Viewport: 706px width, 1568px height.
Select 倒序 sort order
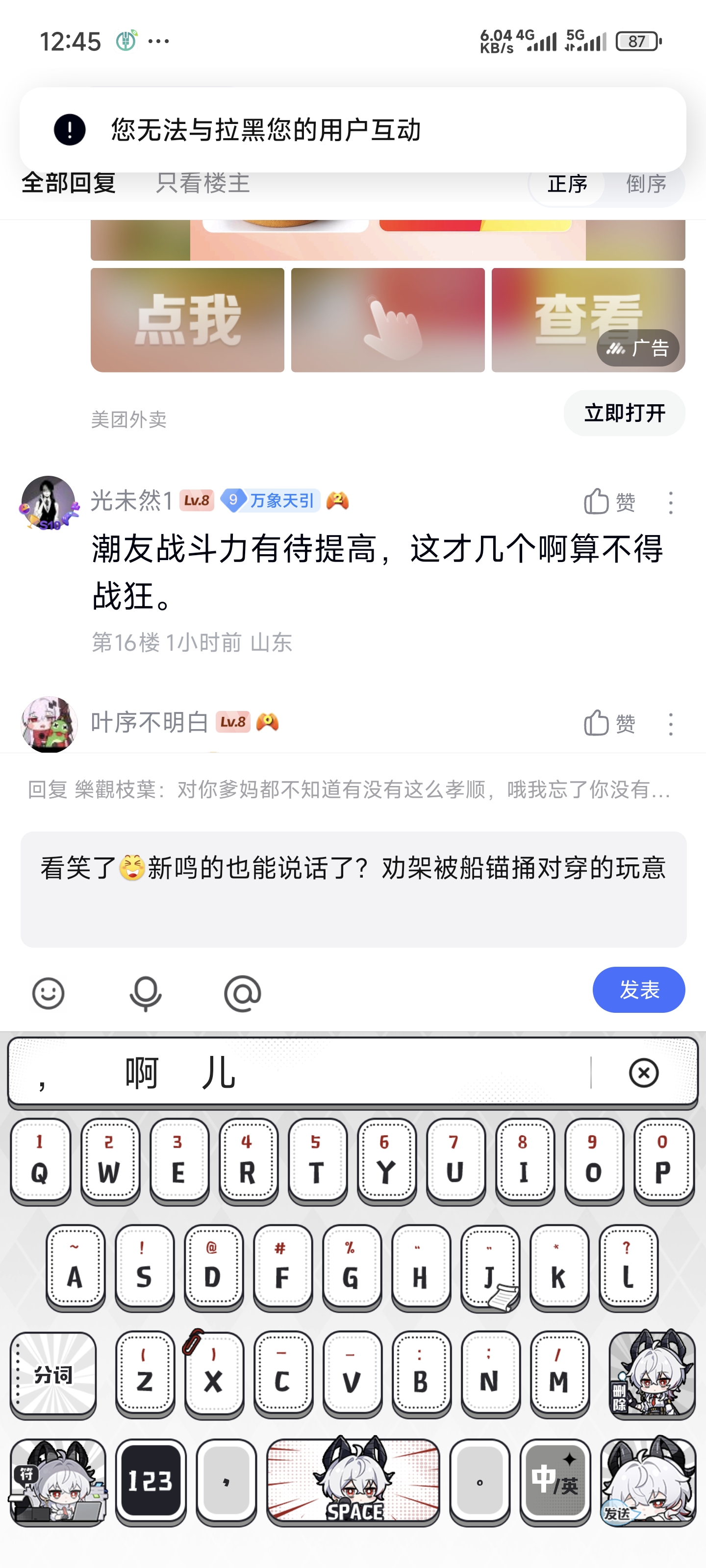tap(646, 184)
